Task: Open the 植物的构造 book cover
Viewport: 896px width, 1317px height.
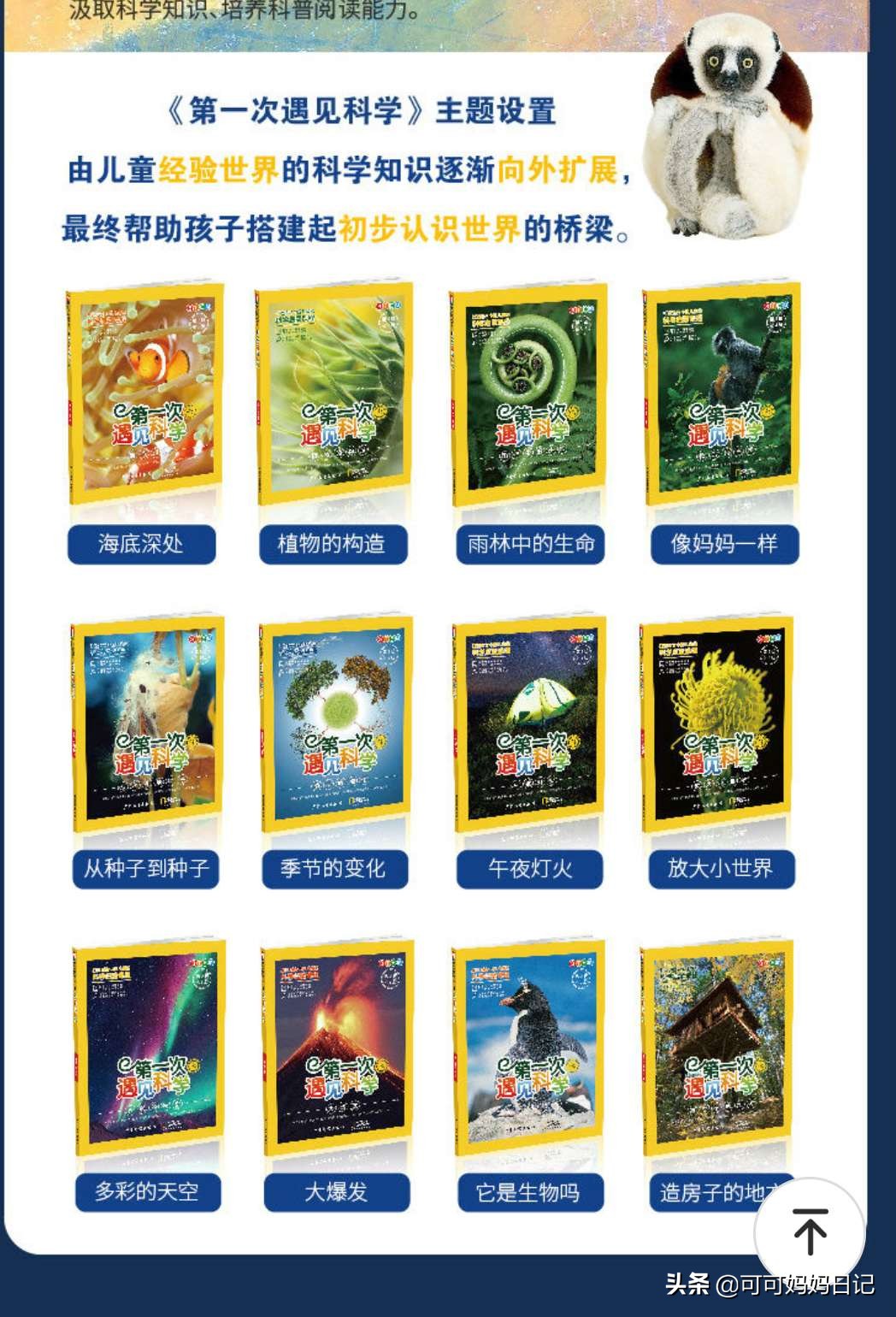Action: pos(333,398)
